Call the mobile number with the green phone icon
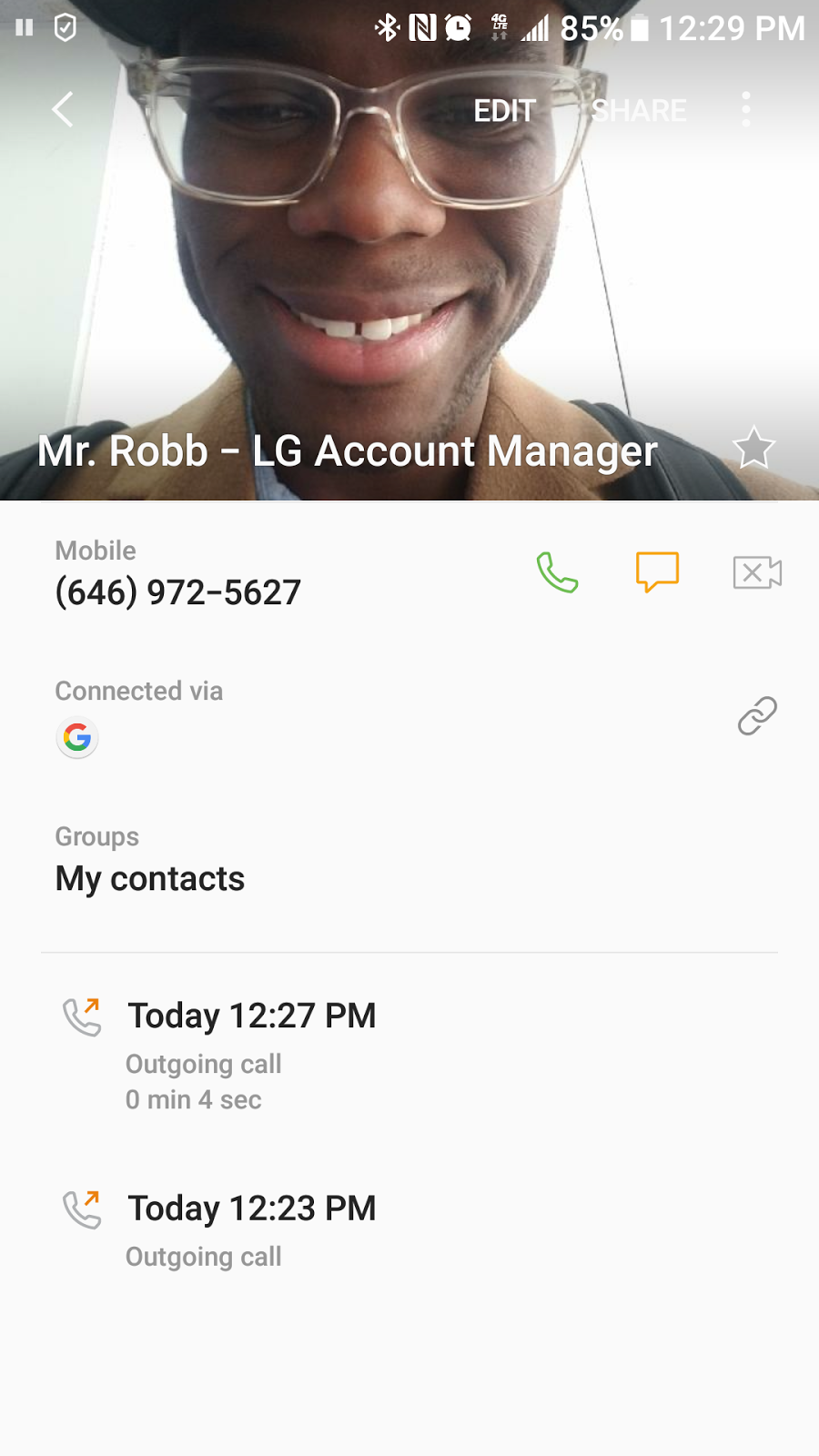Viewport: 819px width, 1456px height. click(557, 572)
